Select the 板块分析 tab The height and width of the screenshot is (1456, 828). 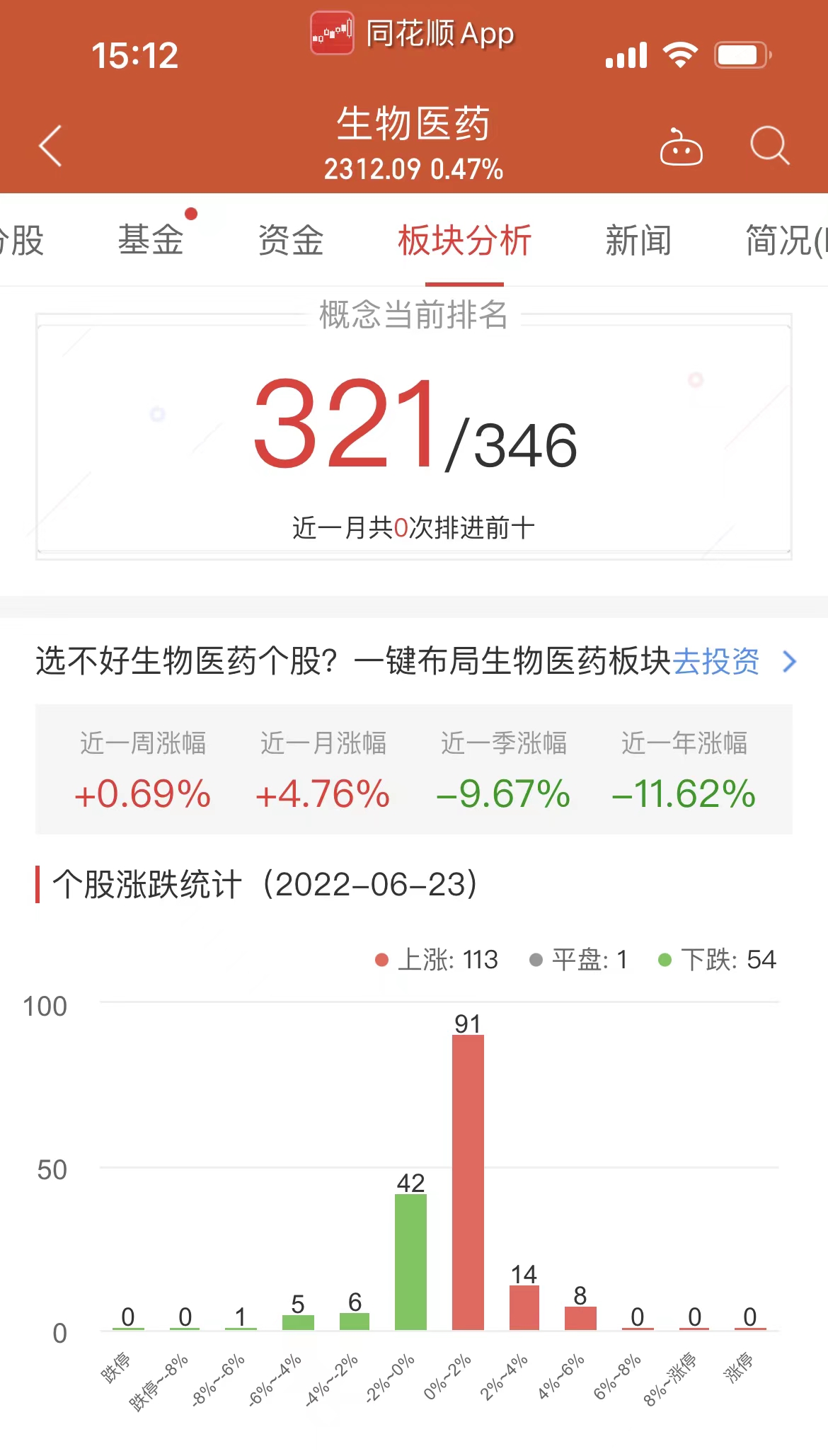click(x=464, y=240)
